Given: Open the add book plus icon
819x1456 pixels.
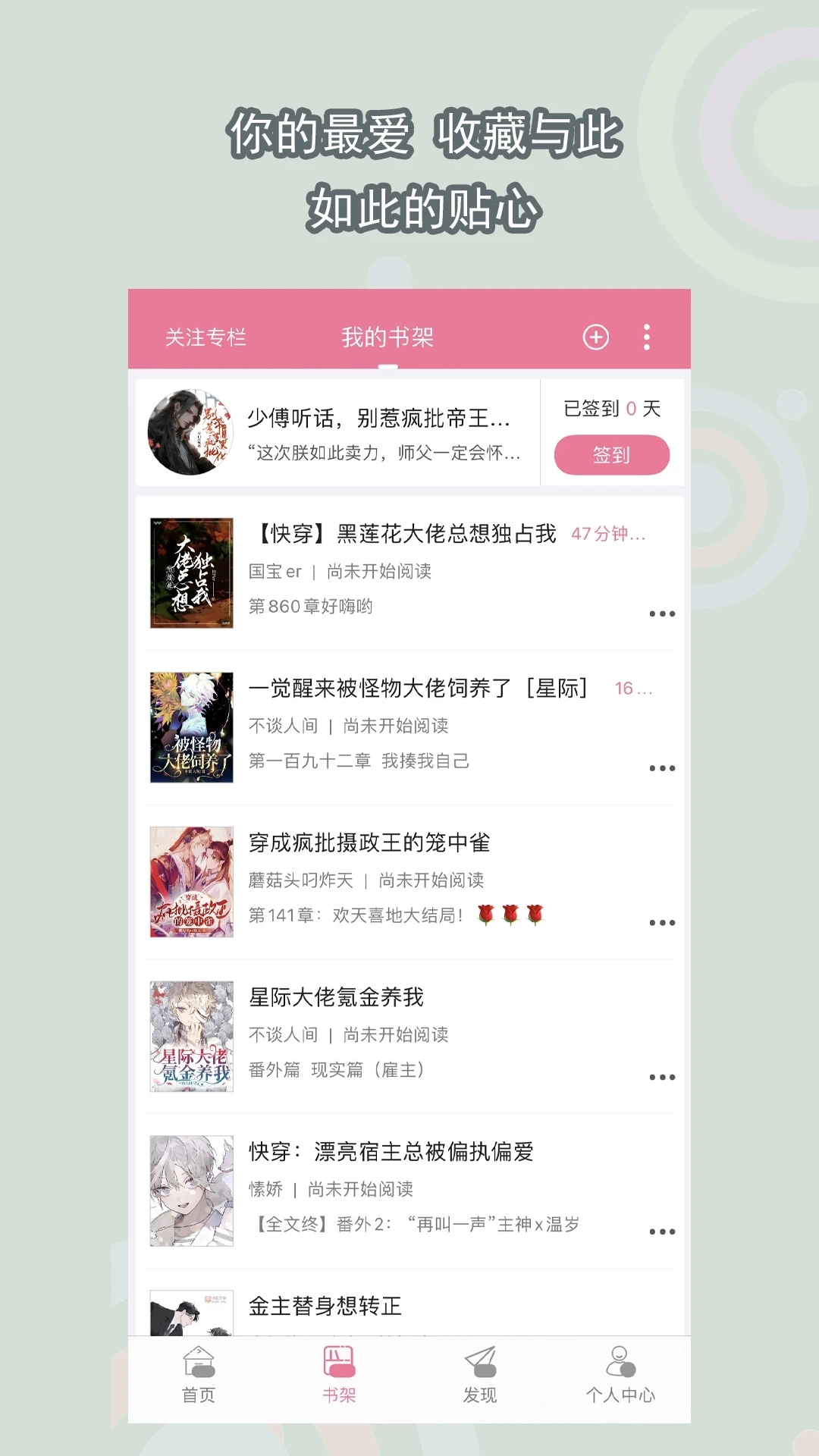Looking at the screenshot, I should click(x=596, y=336).
